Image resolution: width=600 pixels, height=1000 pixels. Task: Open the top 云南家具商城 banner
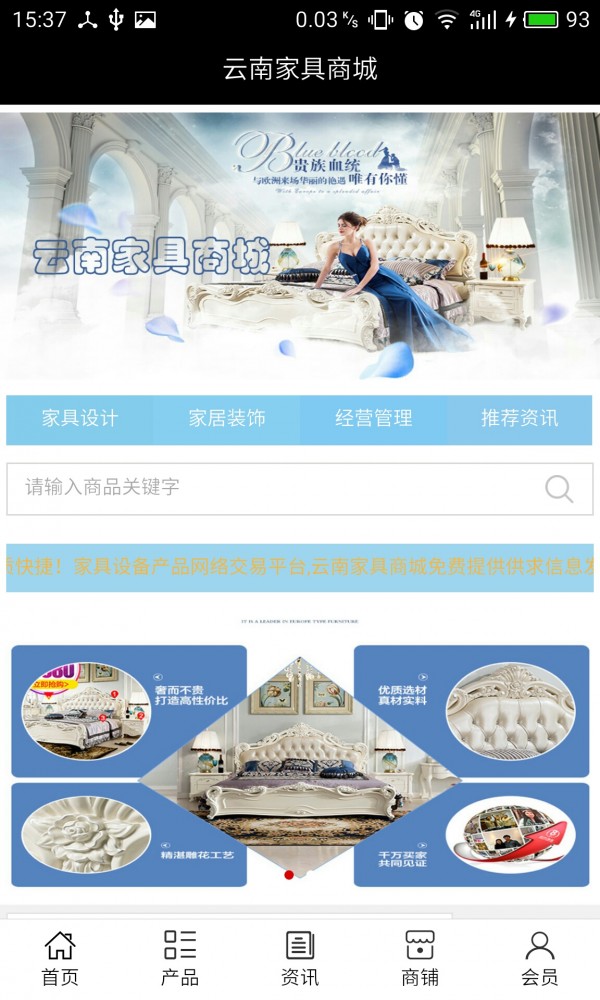tap(300, 245)
